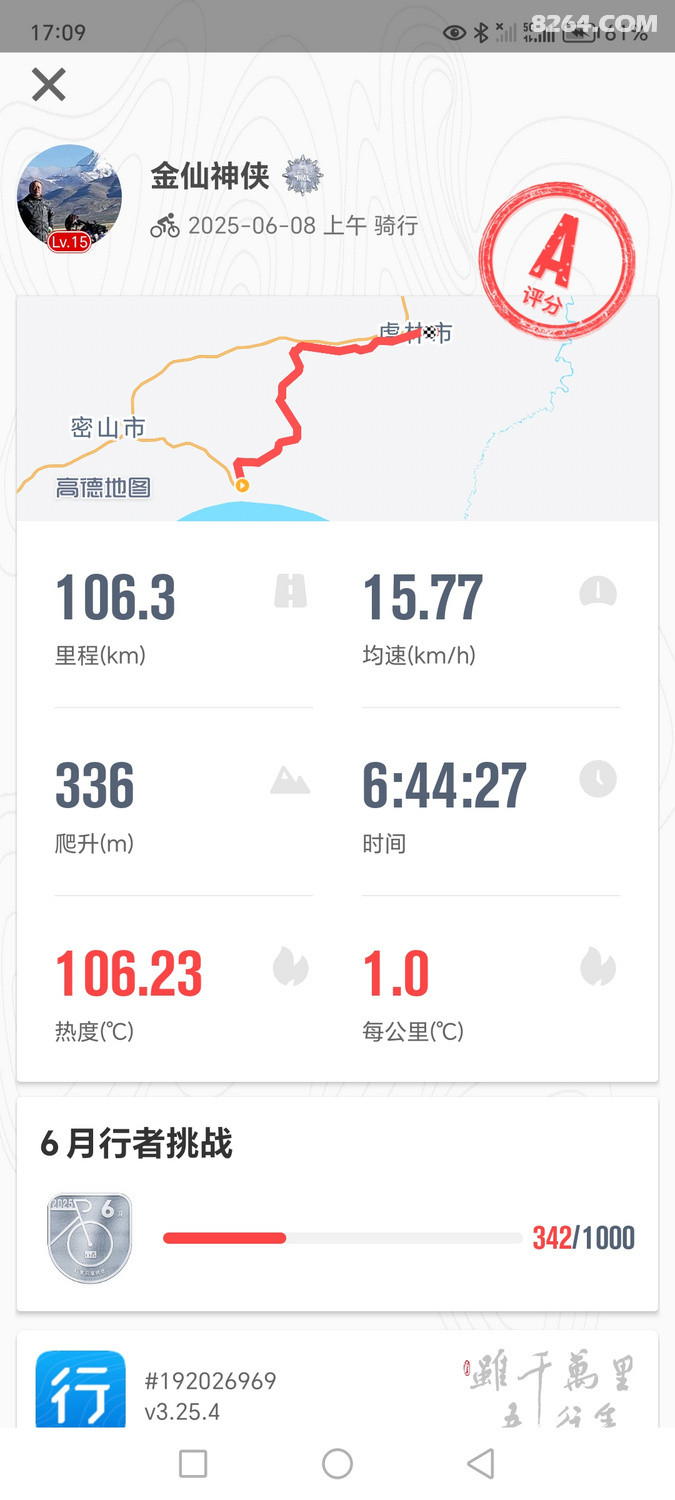Go to the home screen via system home
The height and width of the screenshot is (1500, 675).
(x=337, y=1464)
